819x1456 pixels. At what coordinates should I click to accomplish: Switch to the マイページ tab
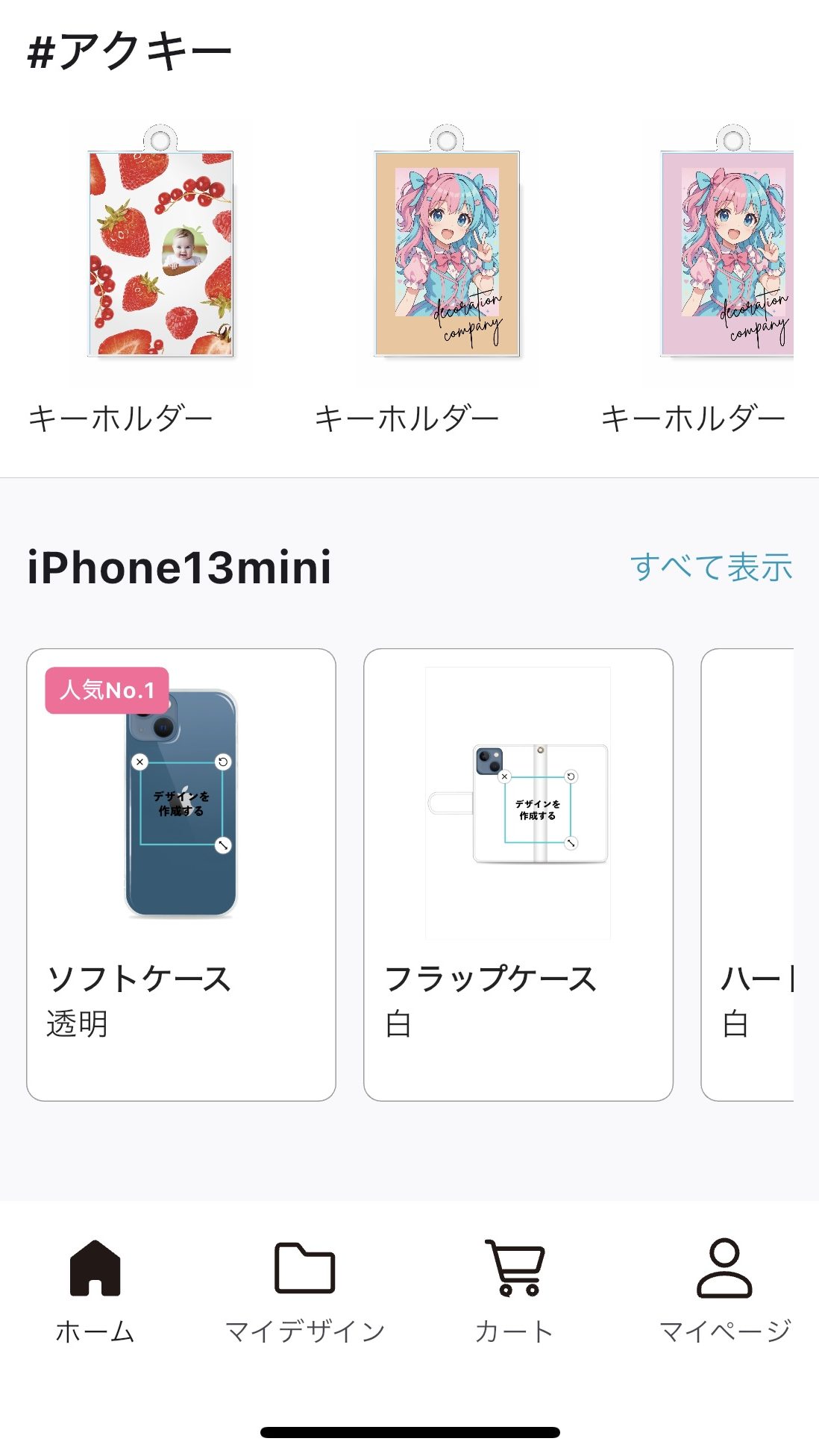click(724, 1289)
